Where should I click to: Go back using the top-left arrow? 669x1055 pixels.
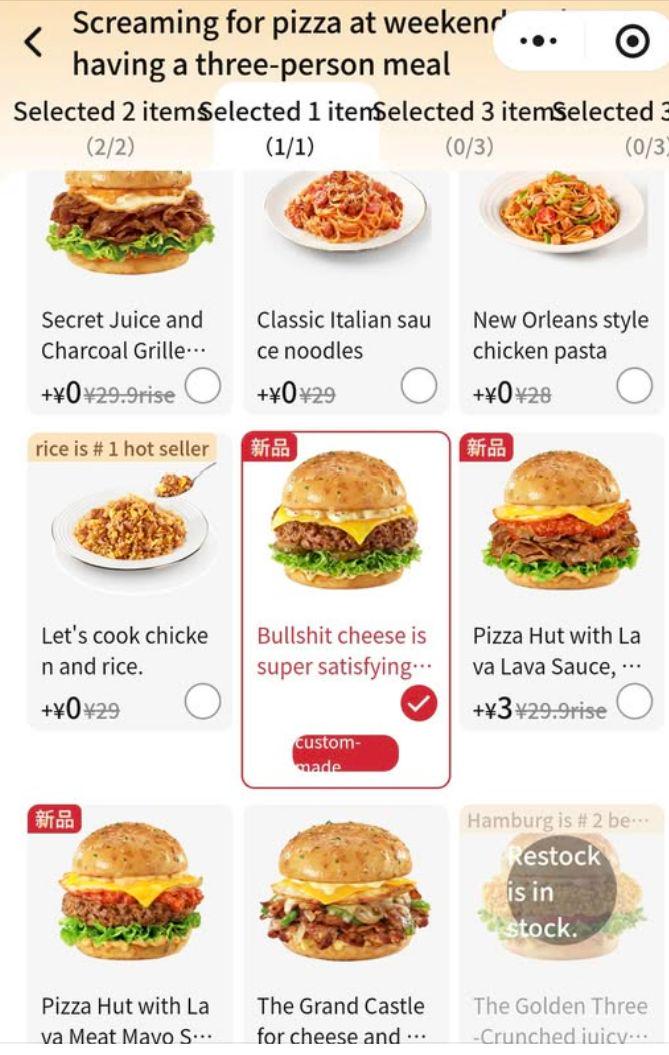tap(34, 42)
